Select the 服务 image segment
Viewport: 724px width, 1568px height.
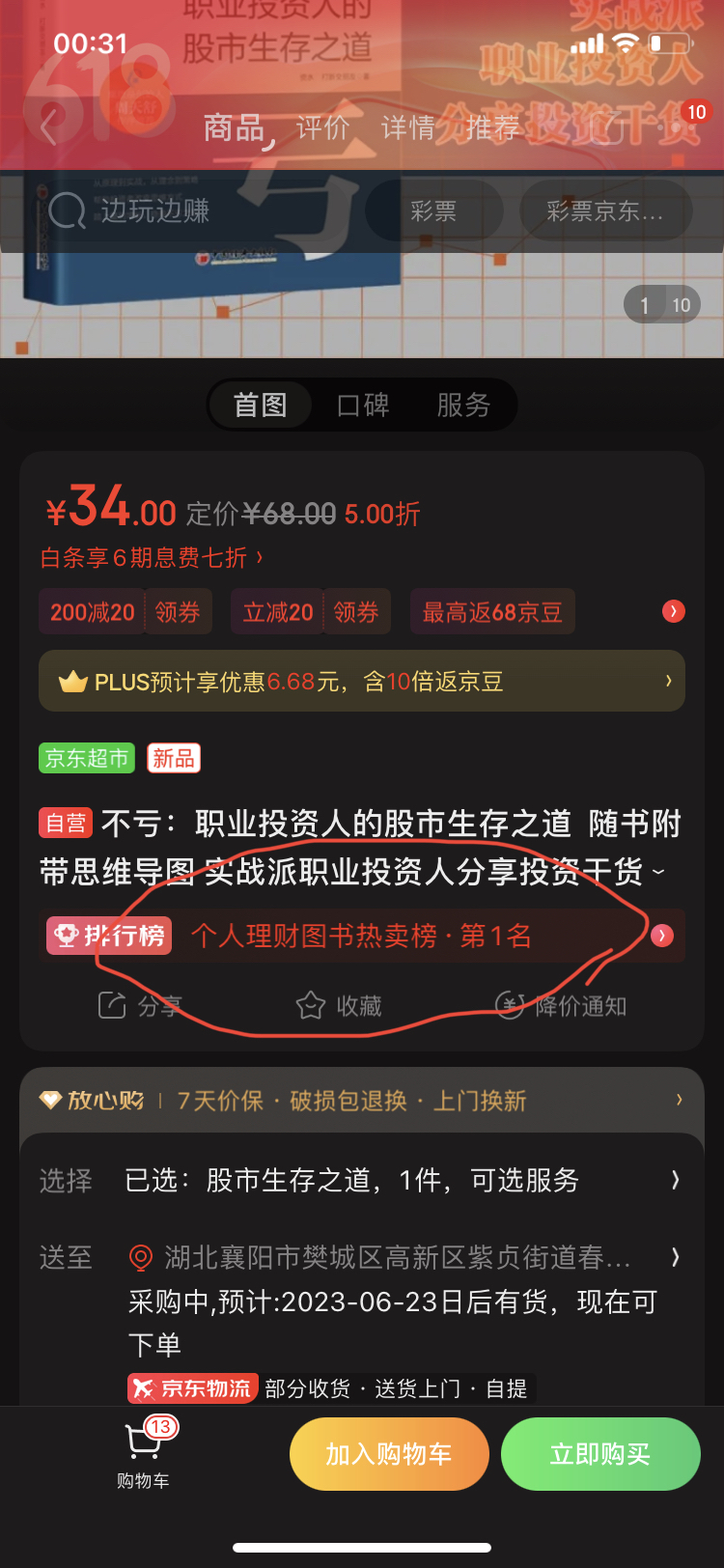click(x=463, y=405)
